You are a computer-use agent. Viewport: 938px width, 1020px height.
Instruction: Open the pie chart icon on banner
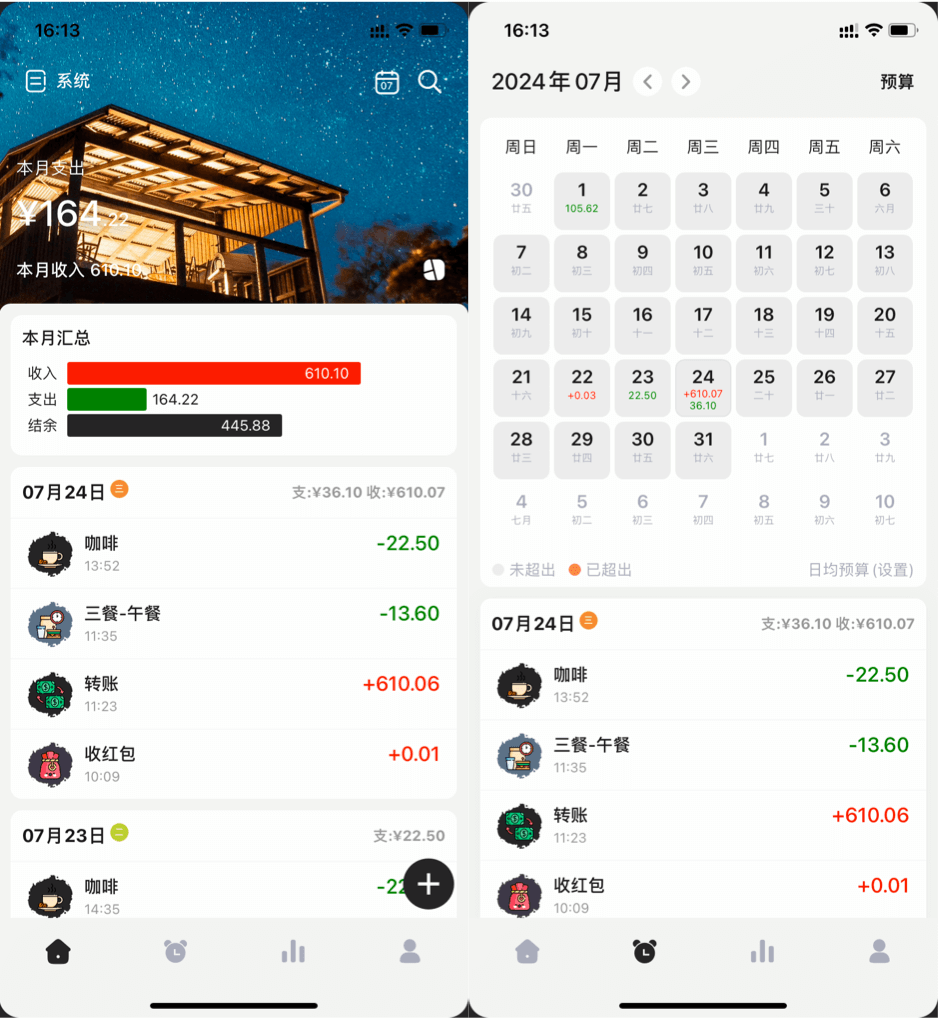click(433, 270)
